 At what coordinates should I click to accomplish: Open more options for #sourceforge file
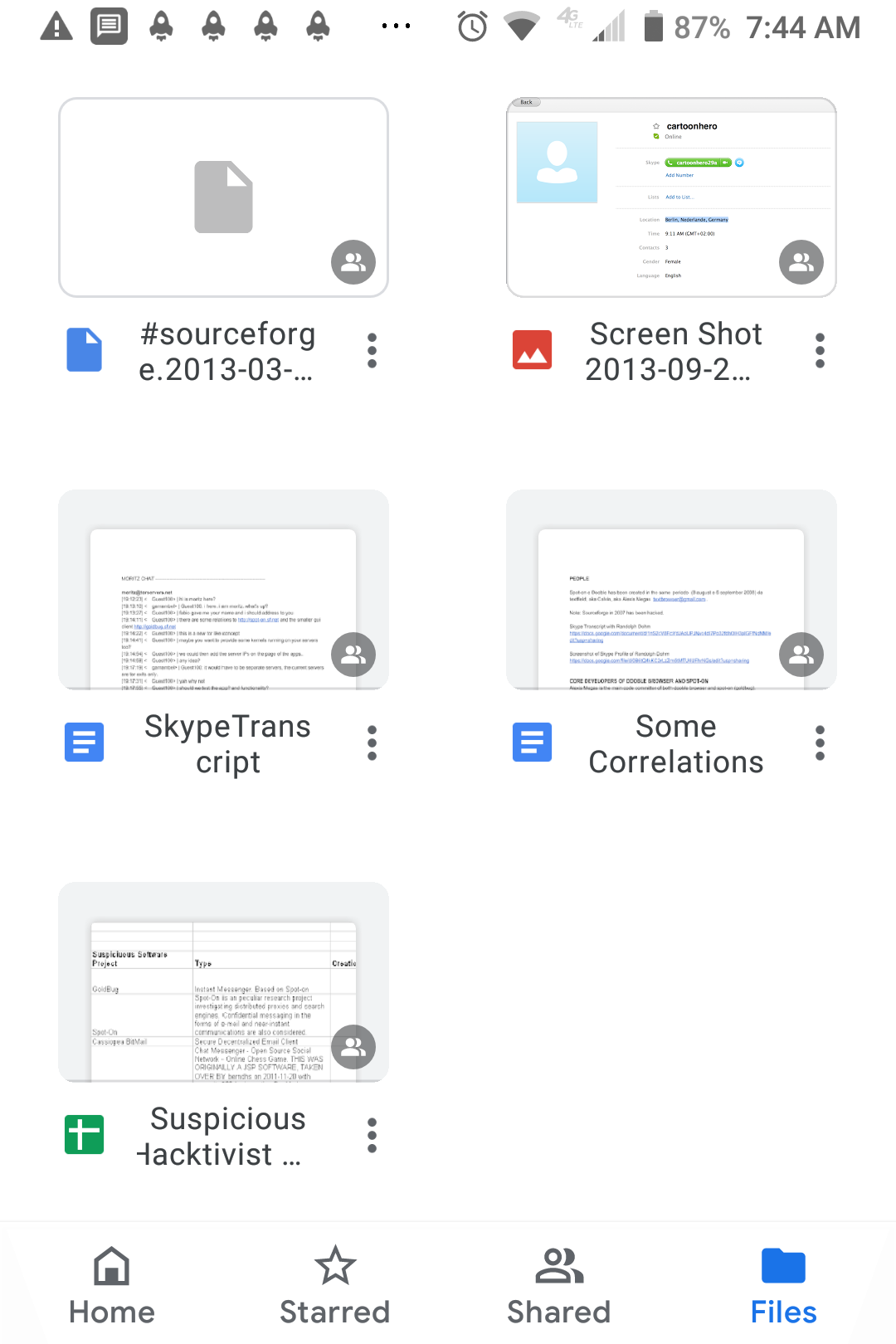click(x=373, y=351)
